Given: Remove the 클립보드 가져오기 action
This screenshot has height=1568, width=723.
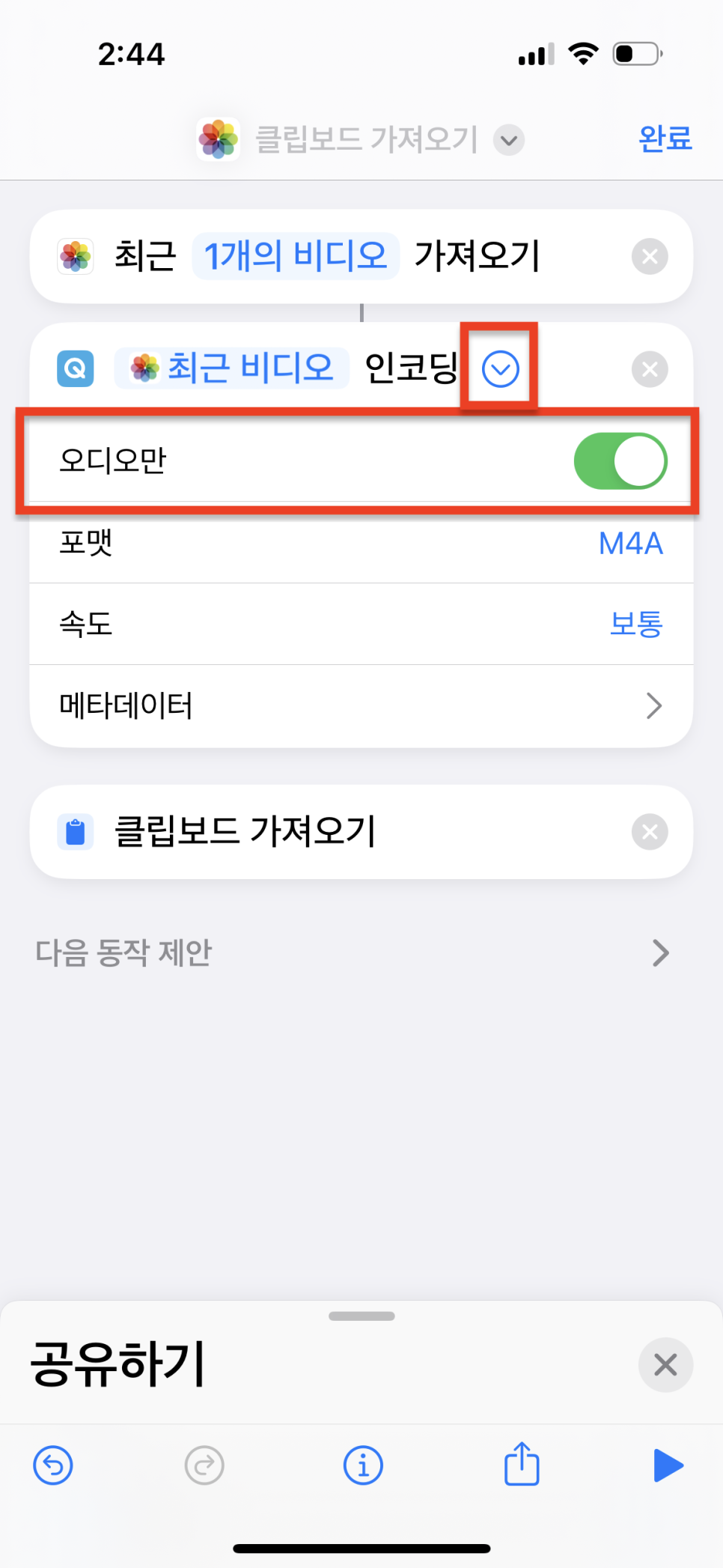Looking at the screenshot, I should point(649,832).
